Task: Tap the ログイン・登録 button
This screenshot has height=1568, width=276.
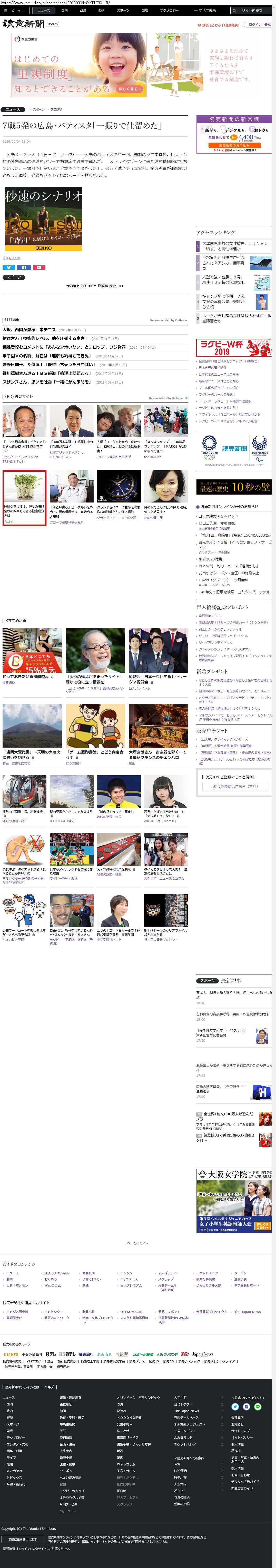Action: point(259,25)
